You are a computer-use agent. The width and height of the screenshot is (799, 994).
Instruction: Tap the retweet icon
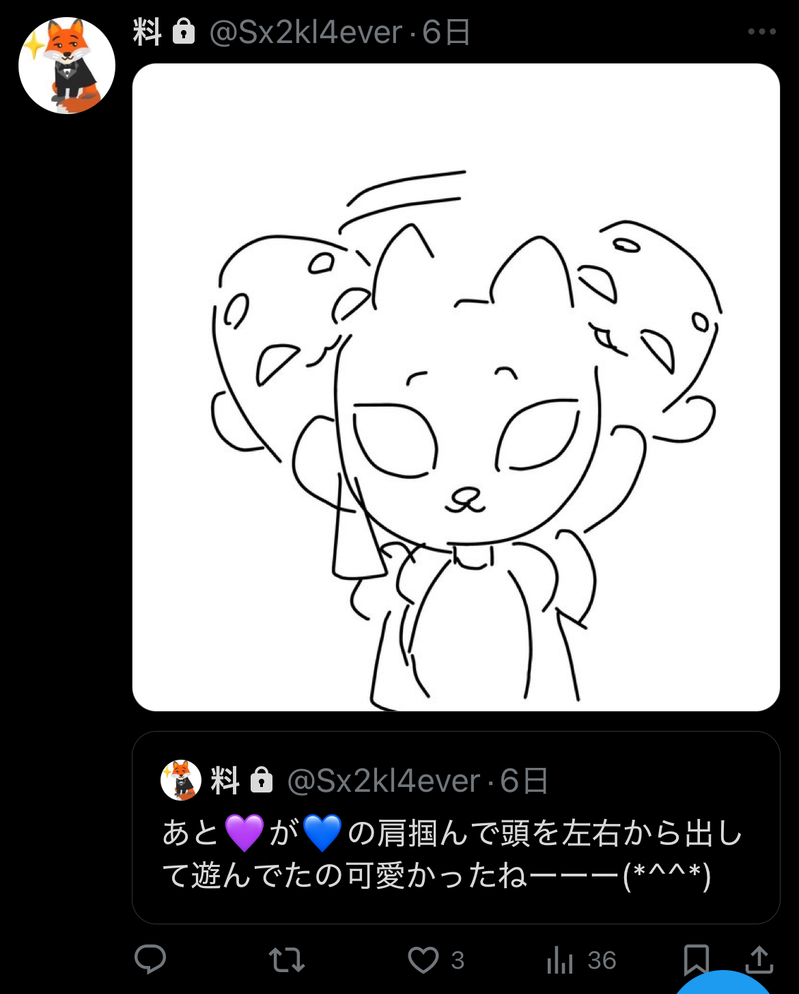tap(287, 960)
